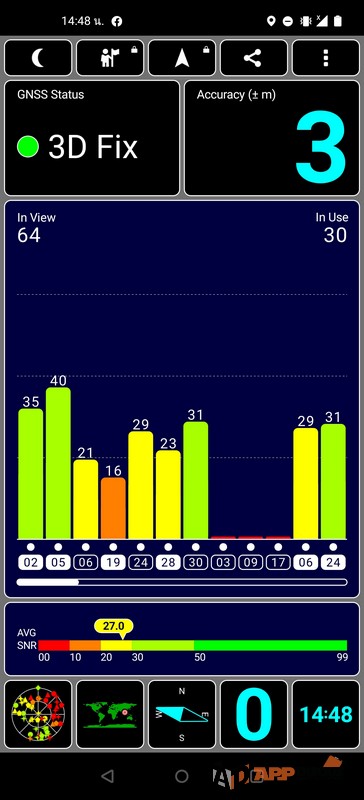Tap the locked navigation arrow icon
Viewport: 364px width, 800px height.
pyautogui.click(x=182, y=58)
